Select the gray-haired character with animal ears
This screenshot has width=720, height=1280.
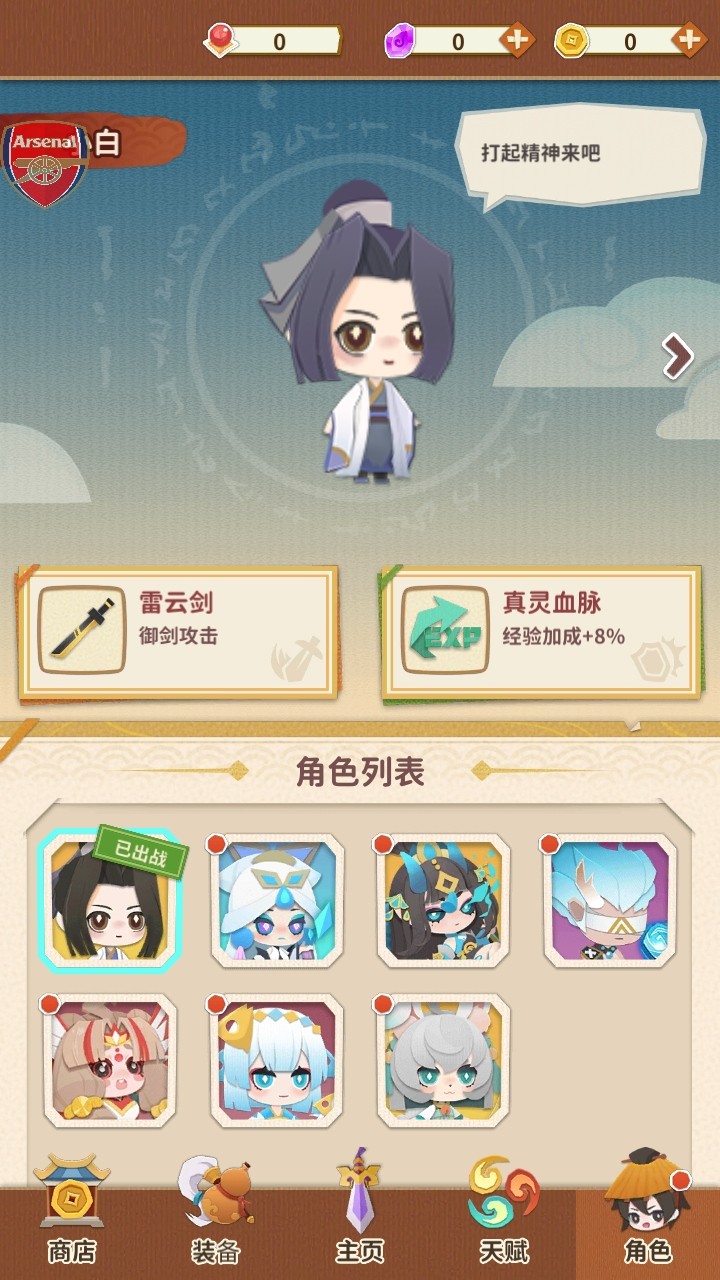pyautogui.click(x=443, y=1060)
